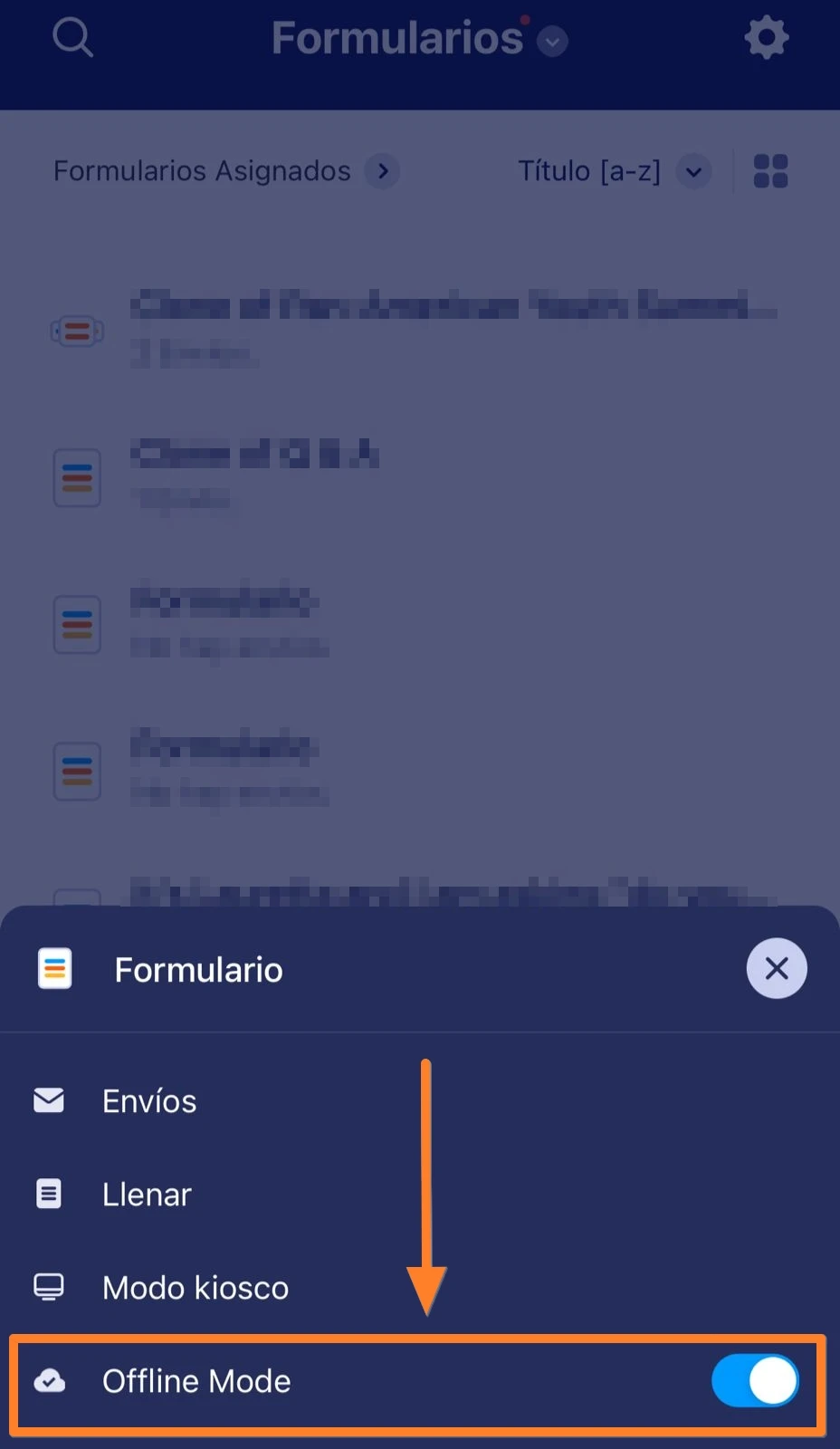Click the Envíos mail icon

click(x=48, y=1100)
